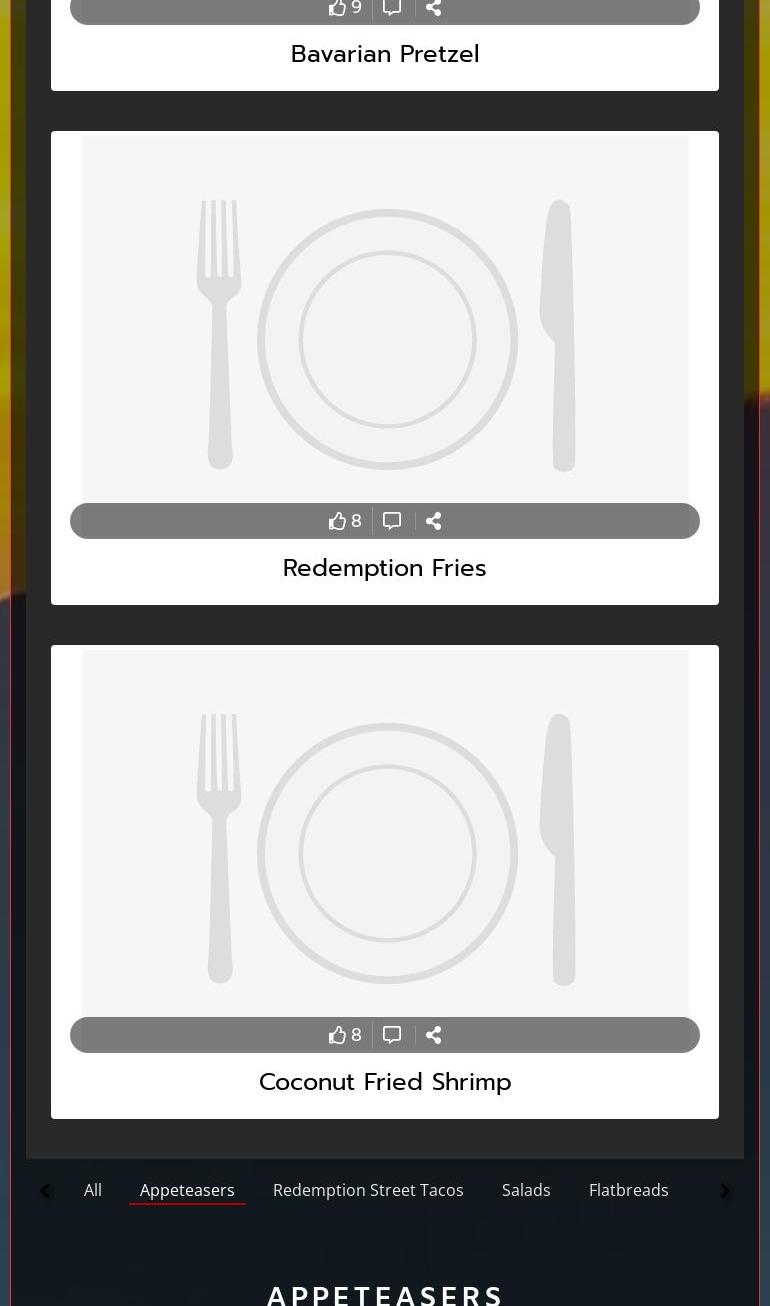Share the Redemption Fries item
The width and height of the screenshot is (770, 1306).
433,521
